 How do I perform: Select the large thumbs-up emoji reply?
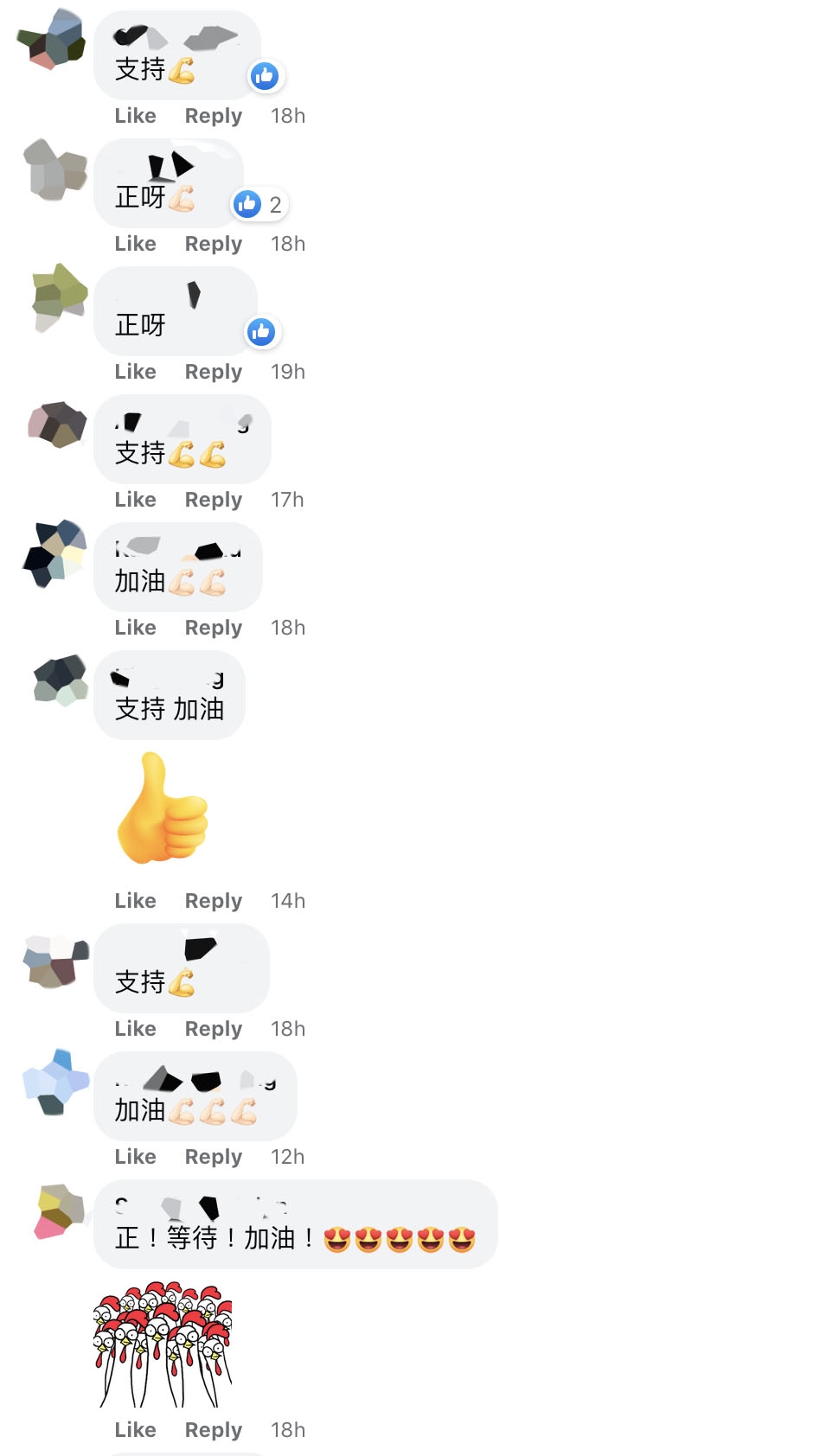pyautogui.click(x=160, y=808)
